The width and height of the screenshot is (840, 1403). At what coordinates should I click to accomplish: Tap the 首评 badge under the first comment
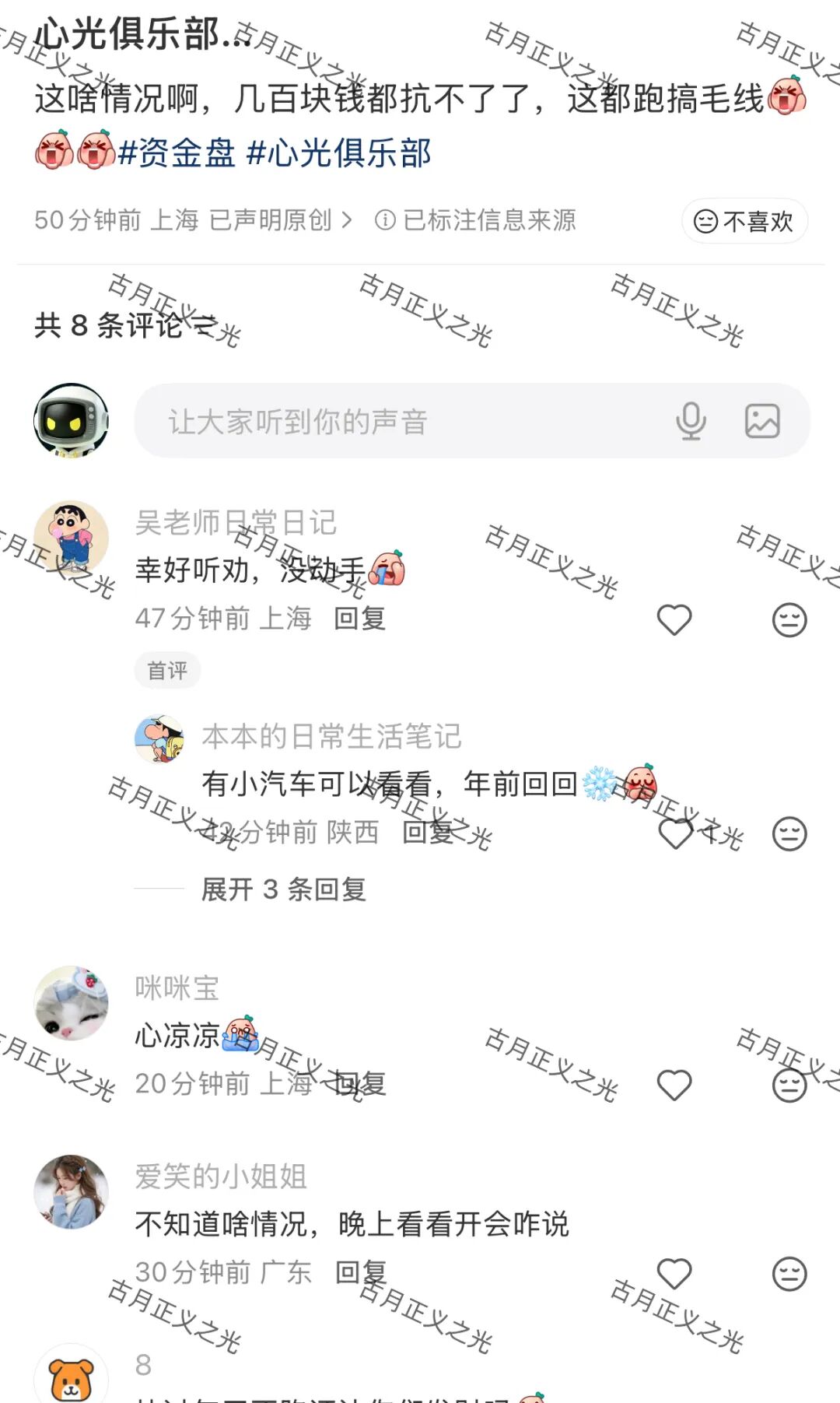point(167,669)
